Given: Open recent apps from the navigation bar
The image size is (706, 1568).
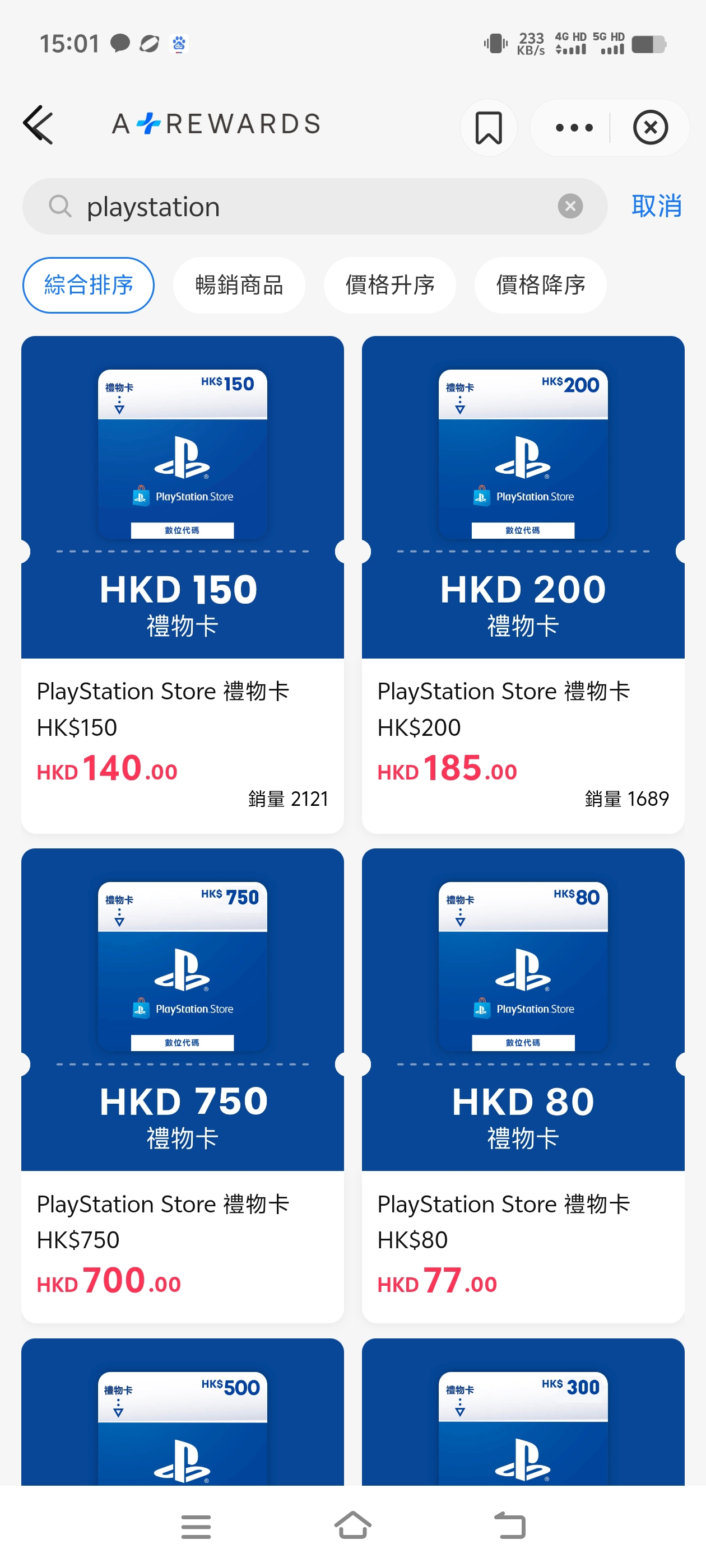Looking at the screenshot, I should pos(196,1527).
